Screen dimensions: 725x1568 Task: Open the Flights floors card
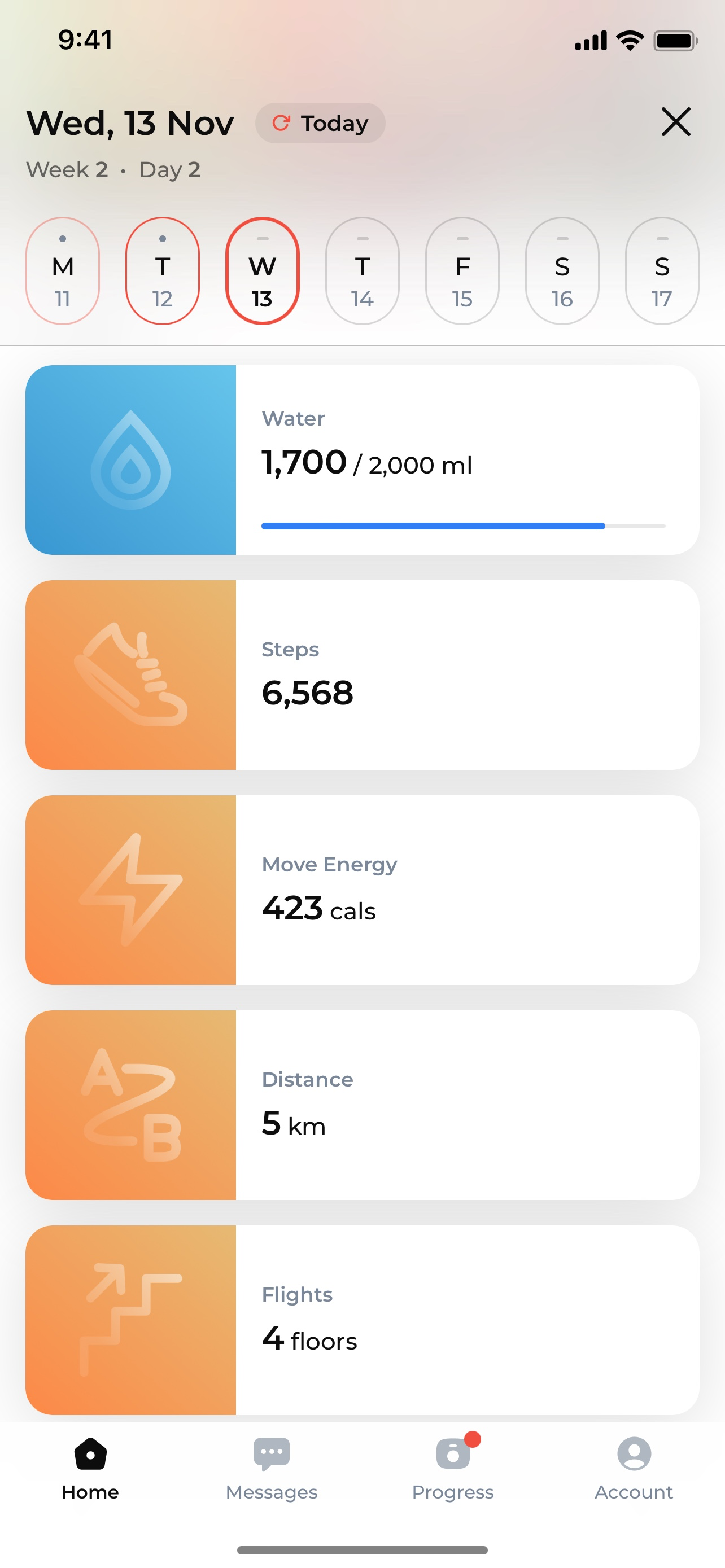point(362,1320)
